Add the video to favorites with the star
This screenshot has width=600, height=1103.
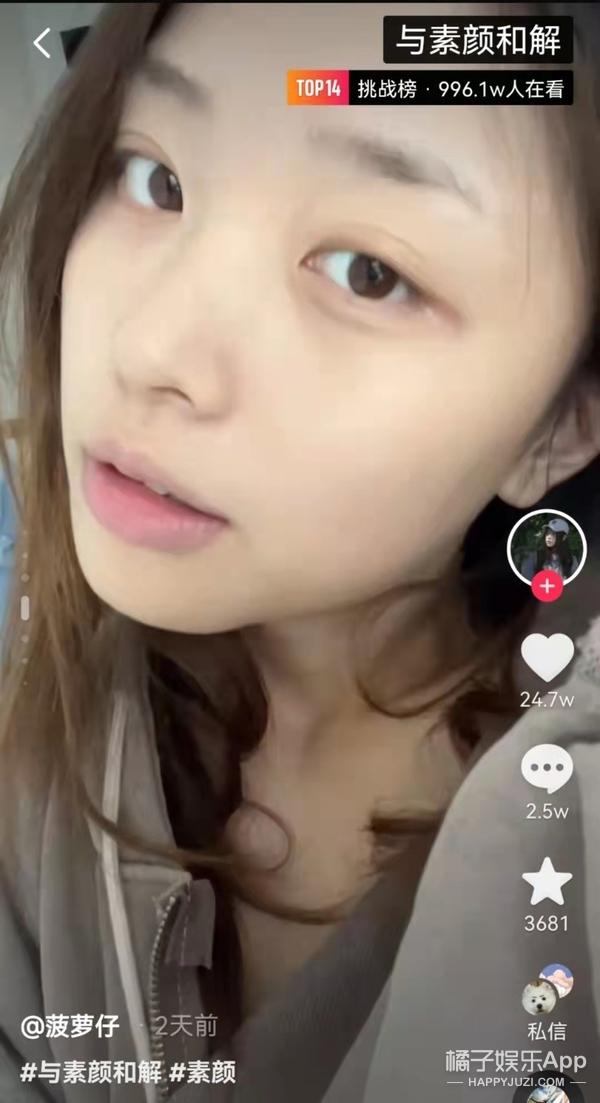[x=547, y=881]
